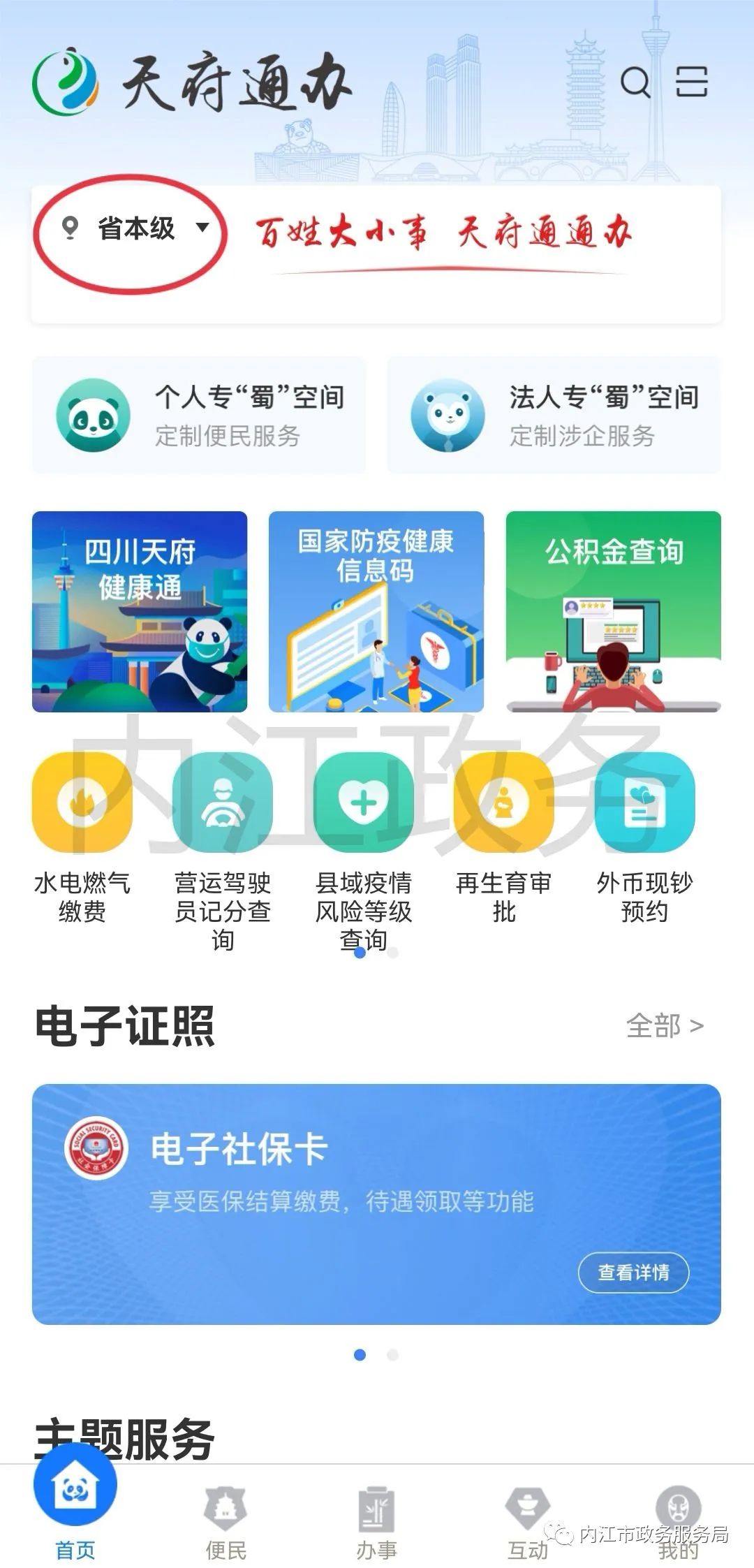754x1568 pixels.
Task: Open 国家防疫健康信息码 tile
Action: pos(376,612)
